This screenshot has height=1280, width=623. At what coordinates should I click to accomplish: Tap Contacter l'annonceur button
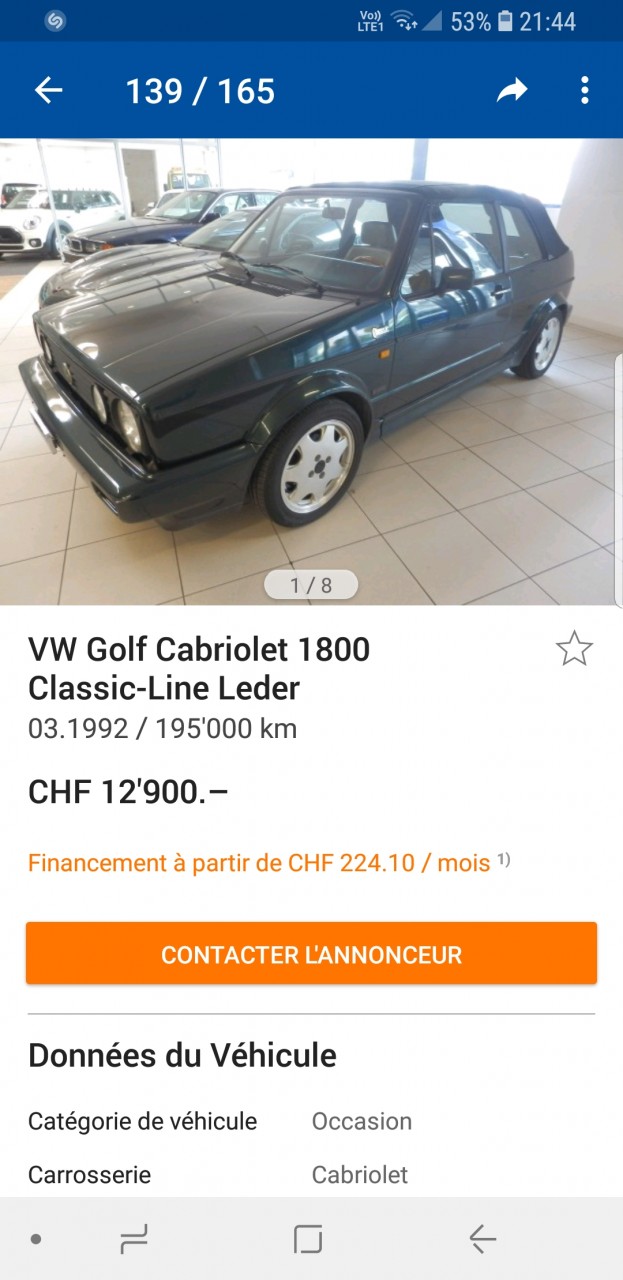pyautogui.click(x=311, y=954)
